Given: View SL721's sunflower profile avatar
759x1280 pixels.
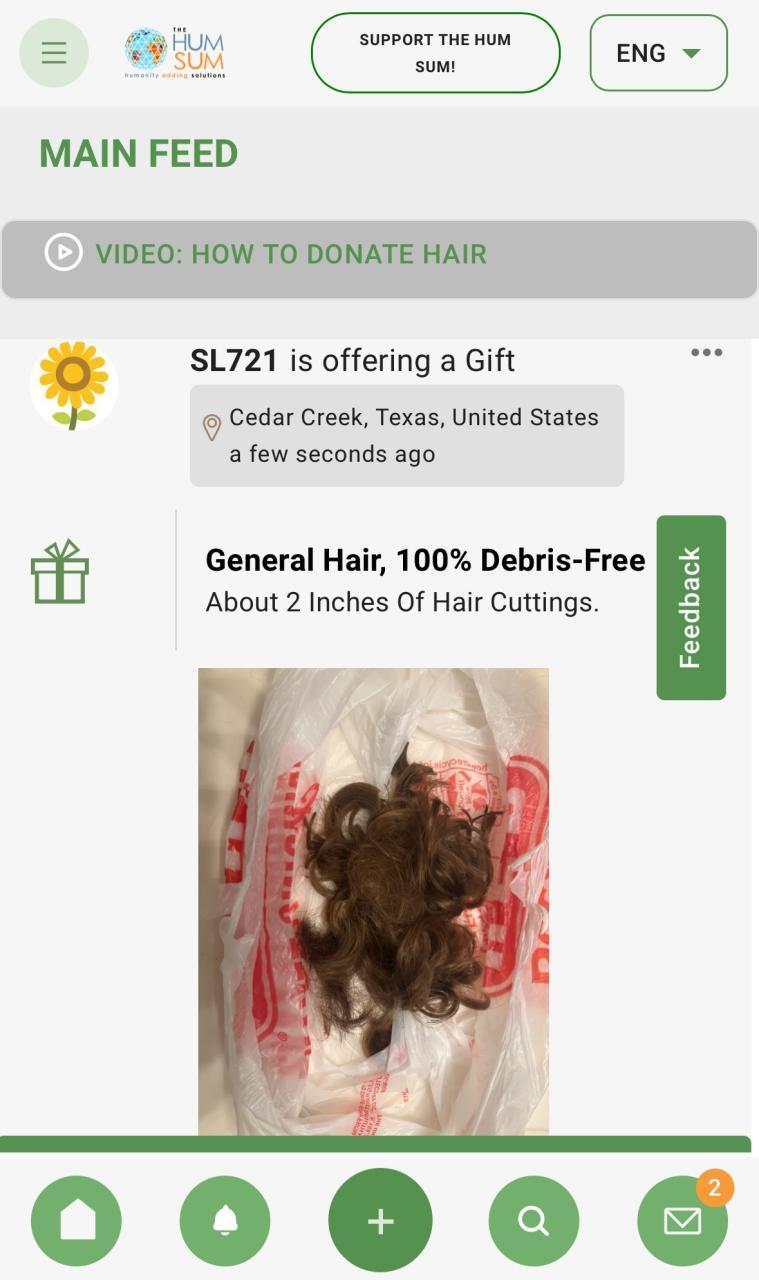Looking at the screenshot, I should click(74, 385).
